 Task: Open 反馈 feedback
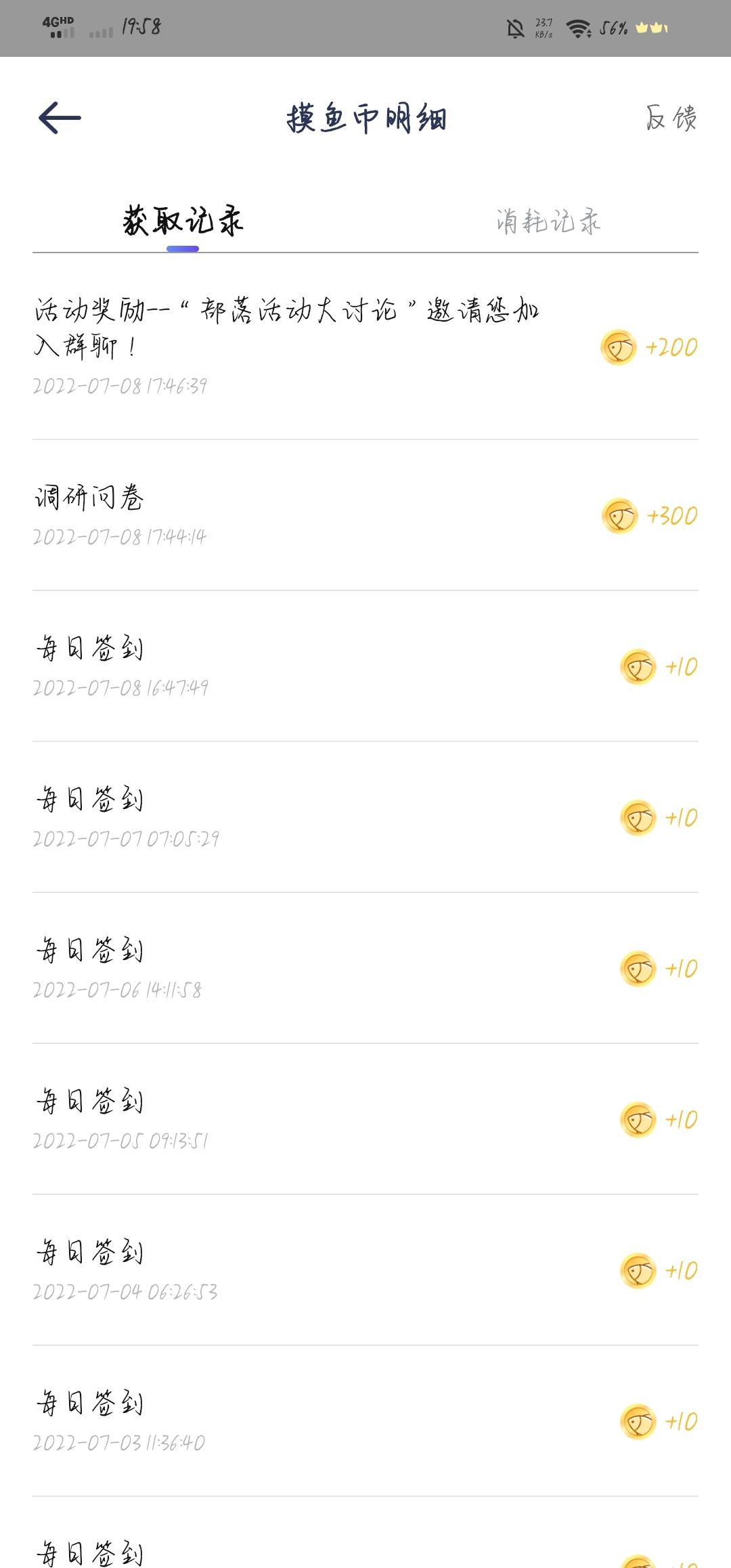point(671,118)
